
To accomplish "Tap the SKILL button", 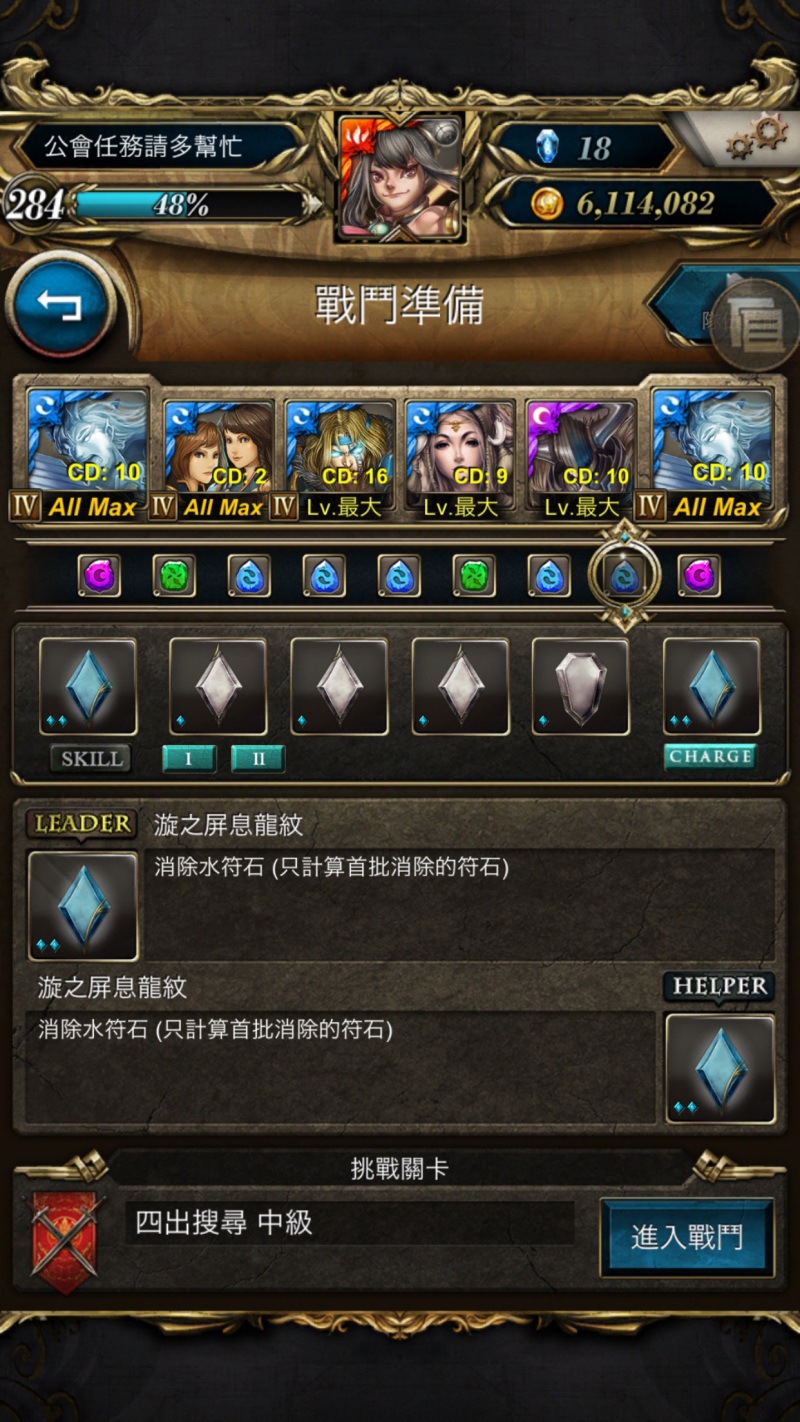I will click(x=91, y=758).
